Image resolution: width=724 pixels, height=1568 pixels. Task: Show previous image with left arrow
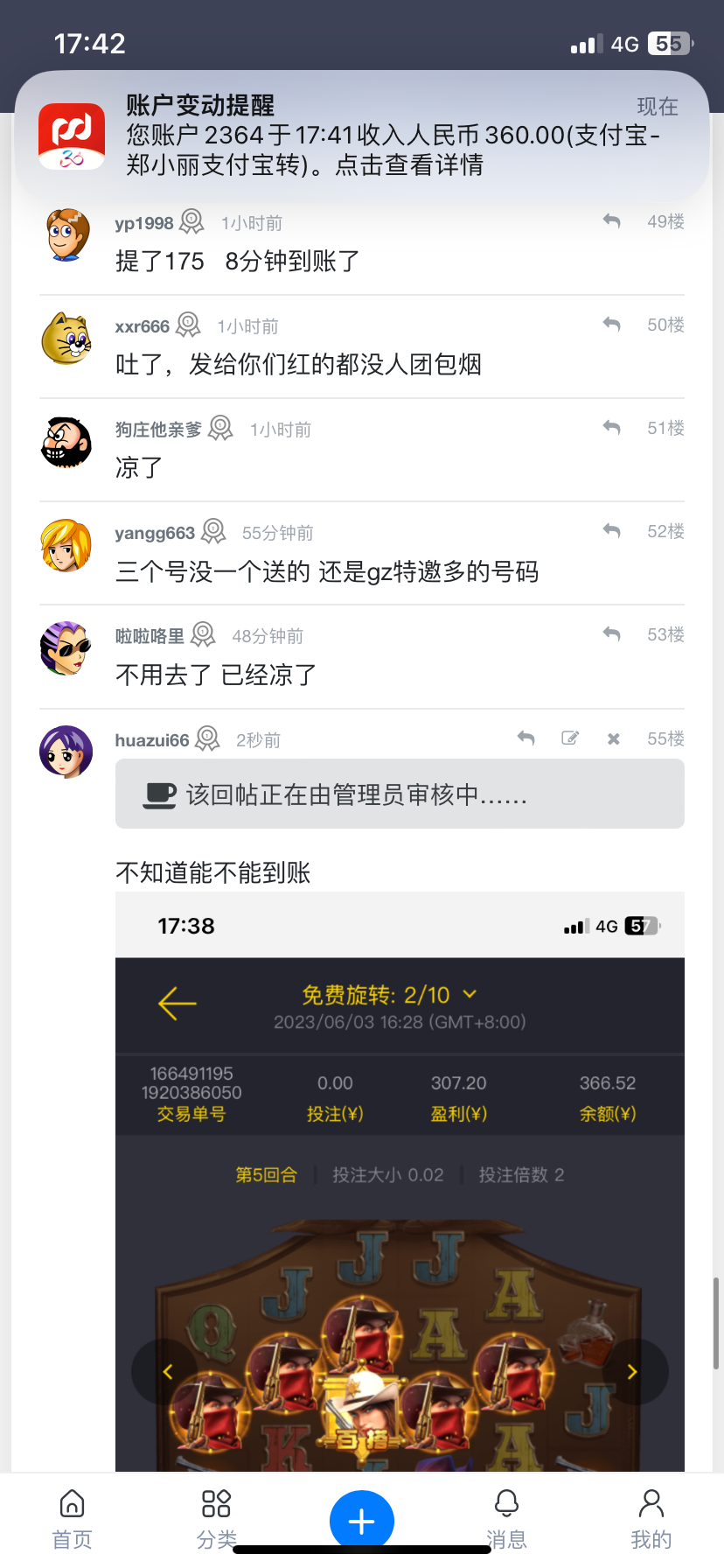pyautogui.click(x=167, y=1372)
